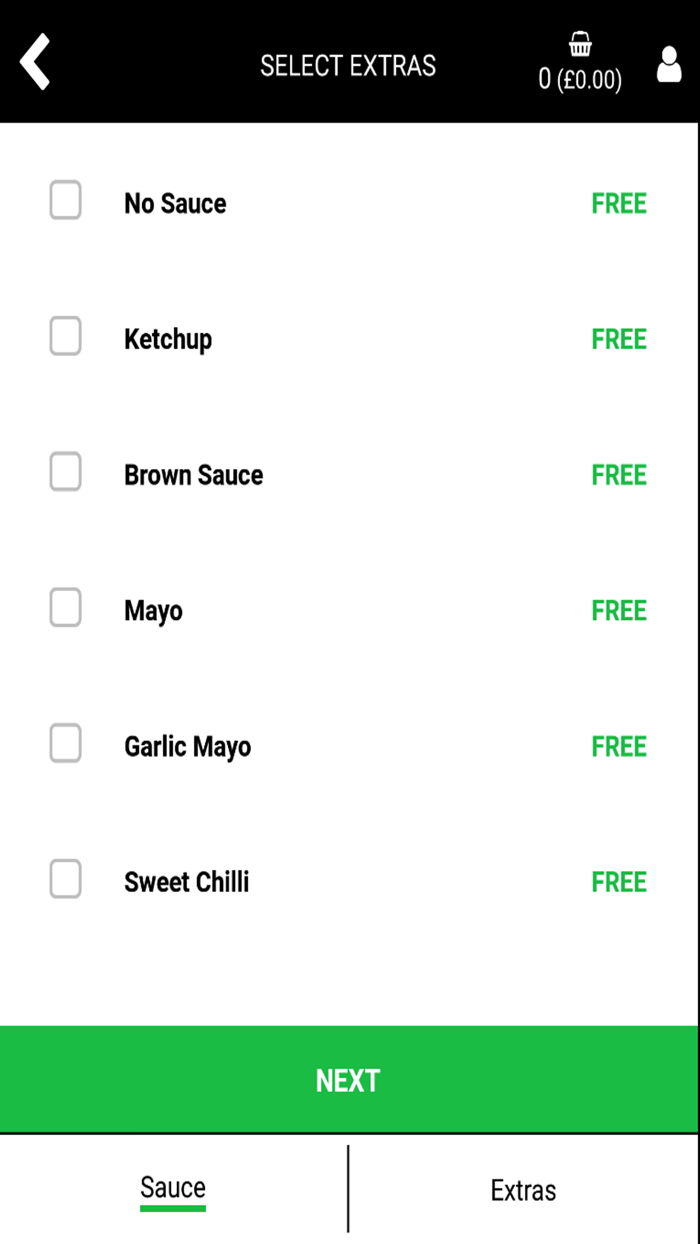The height and width of the screenshot is (1244, 700).
Task: Choose the Mayo checkbox
Action: (x=66, y=607)
